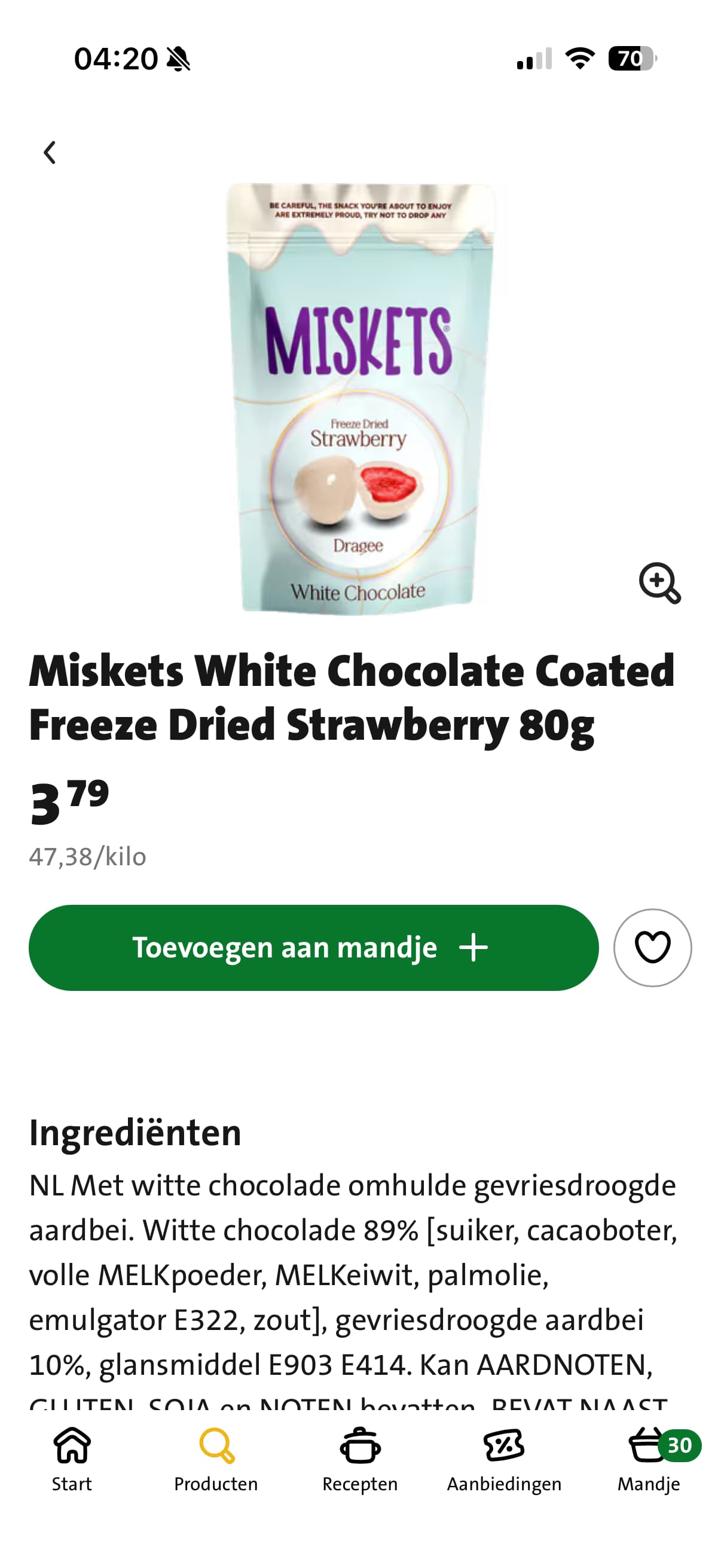Tap Toevoegen aan mandje
The height and width of the screenshot is (1568, 721).
(313, 947)
